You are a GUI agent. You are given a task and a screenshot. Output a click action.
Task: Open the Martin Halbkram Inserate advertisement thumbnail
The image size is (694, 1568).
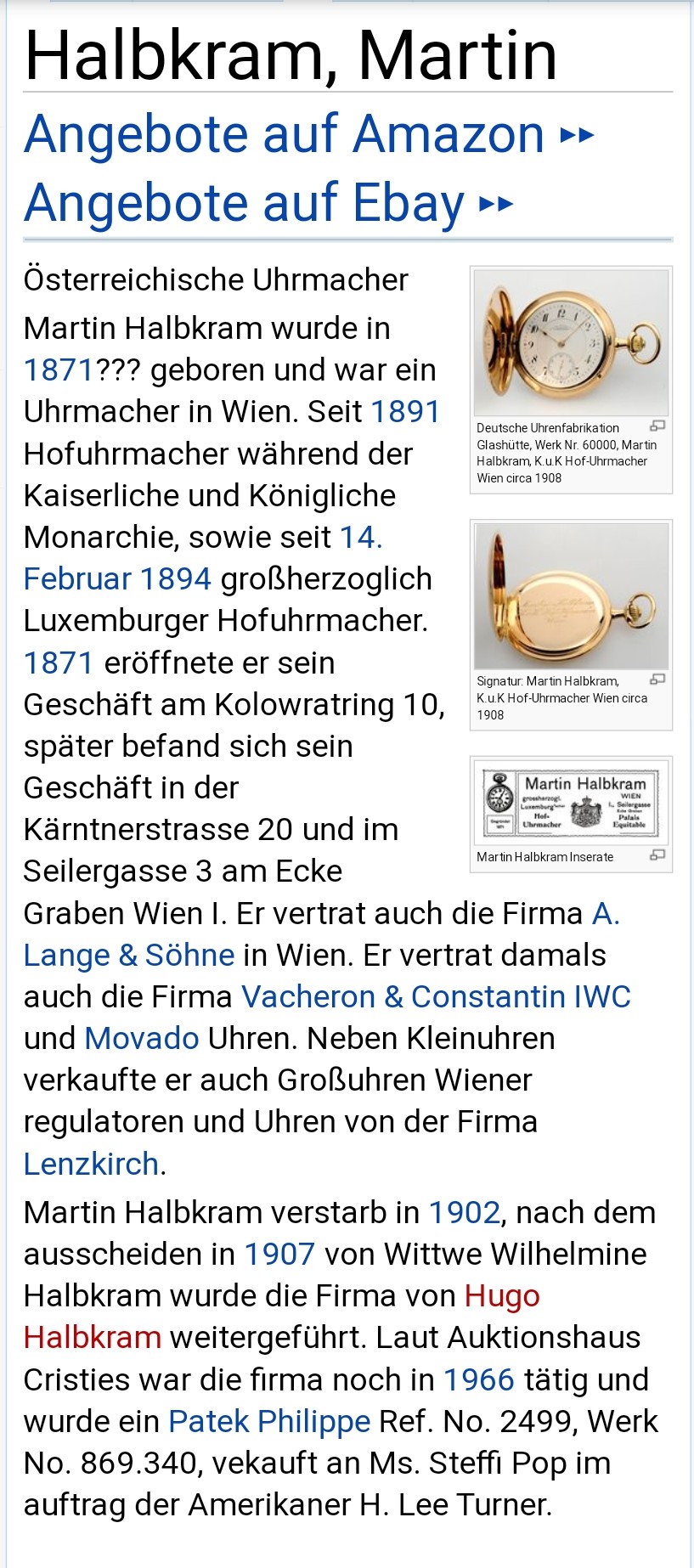(x=570, y=803)
